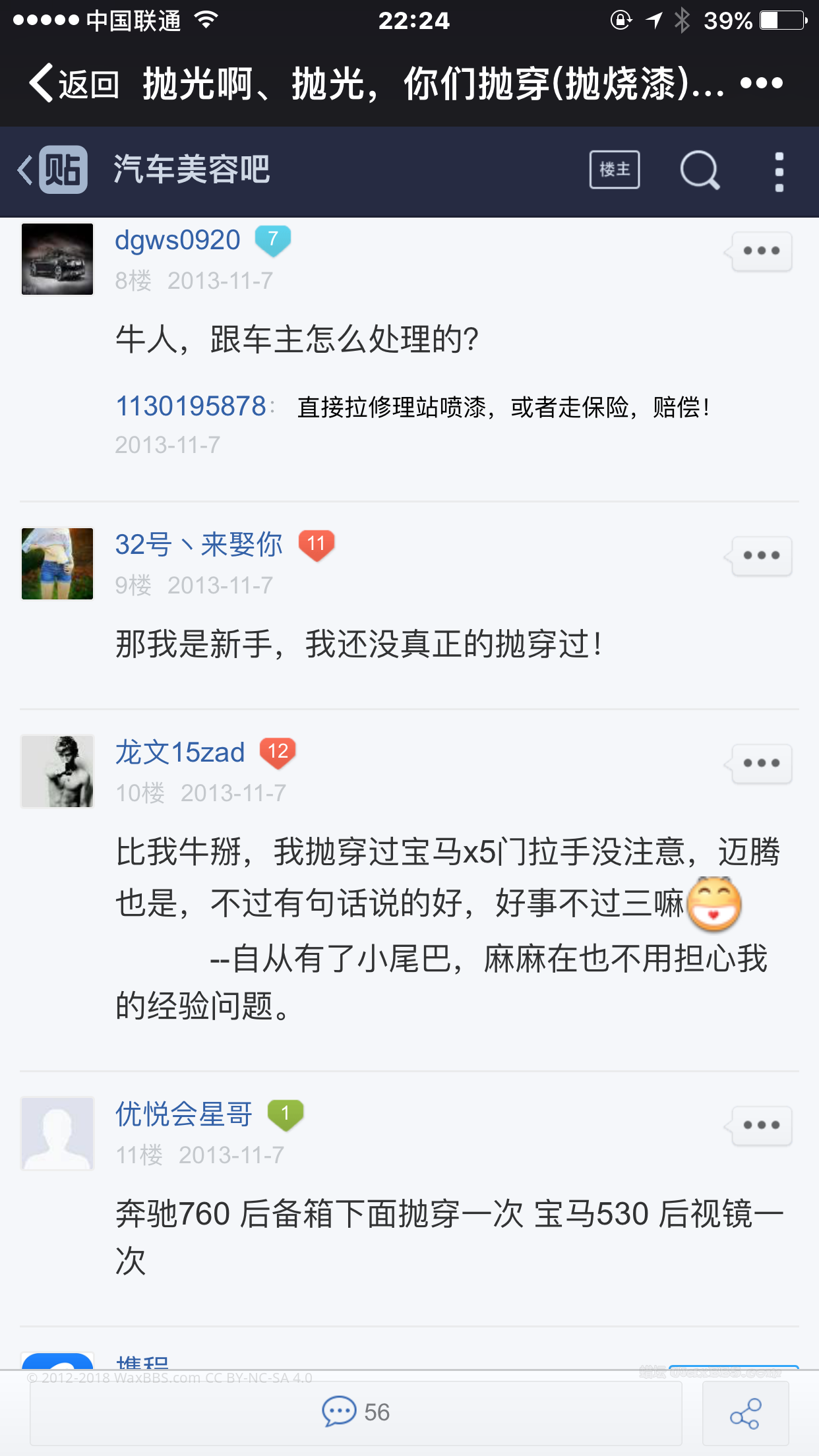Search within the forum
The image size is (819, 1456).
point(699,170)
